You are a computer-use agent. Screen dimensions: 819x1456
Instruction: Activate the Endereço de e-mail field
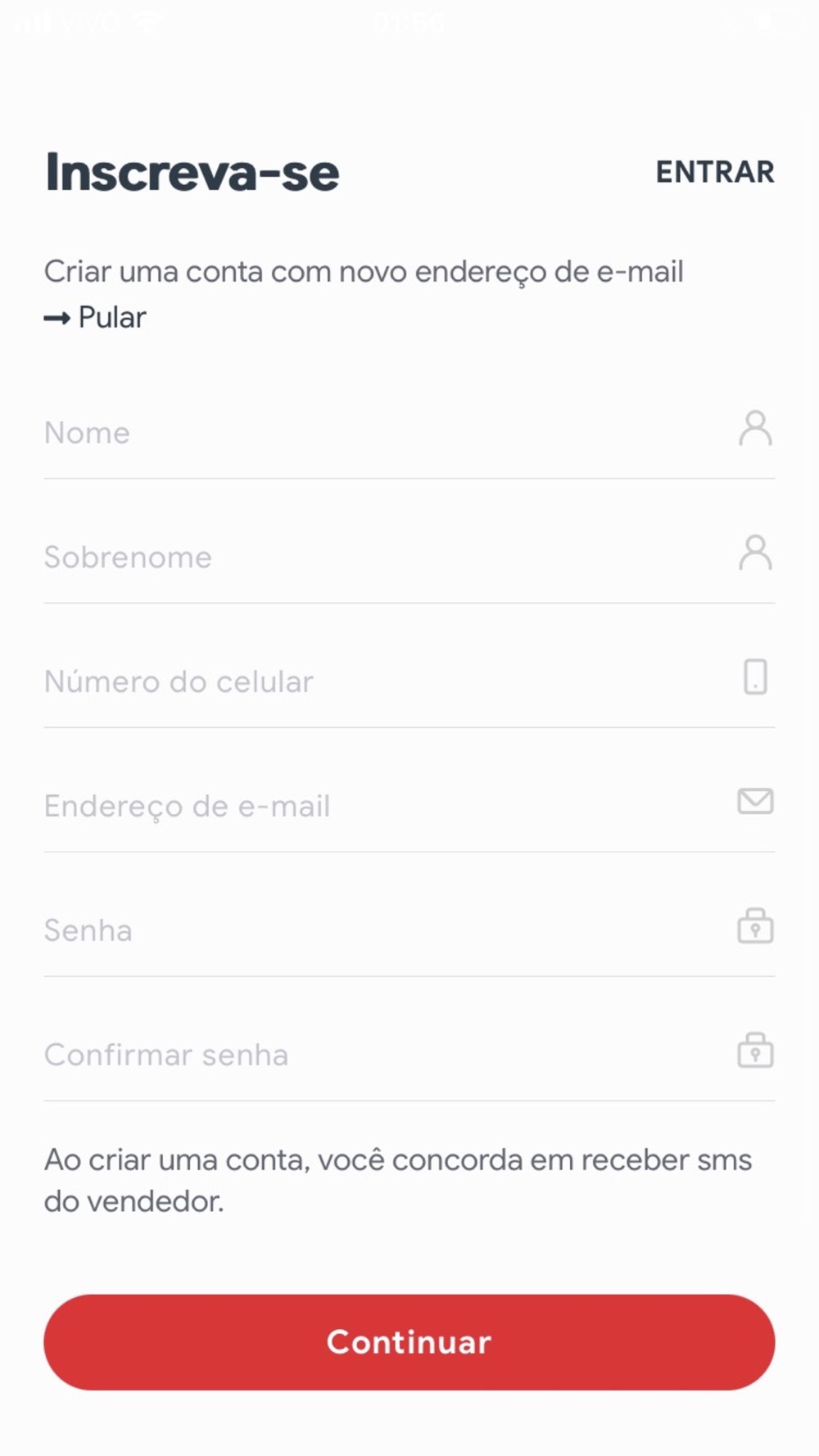(x=385, y=806)
